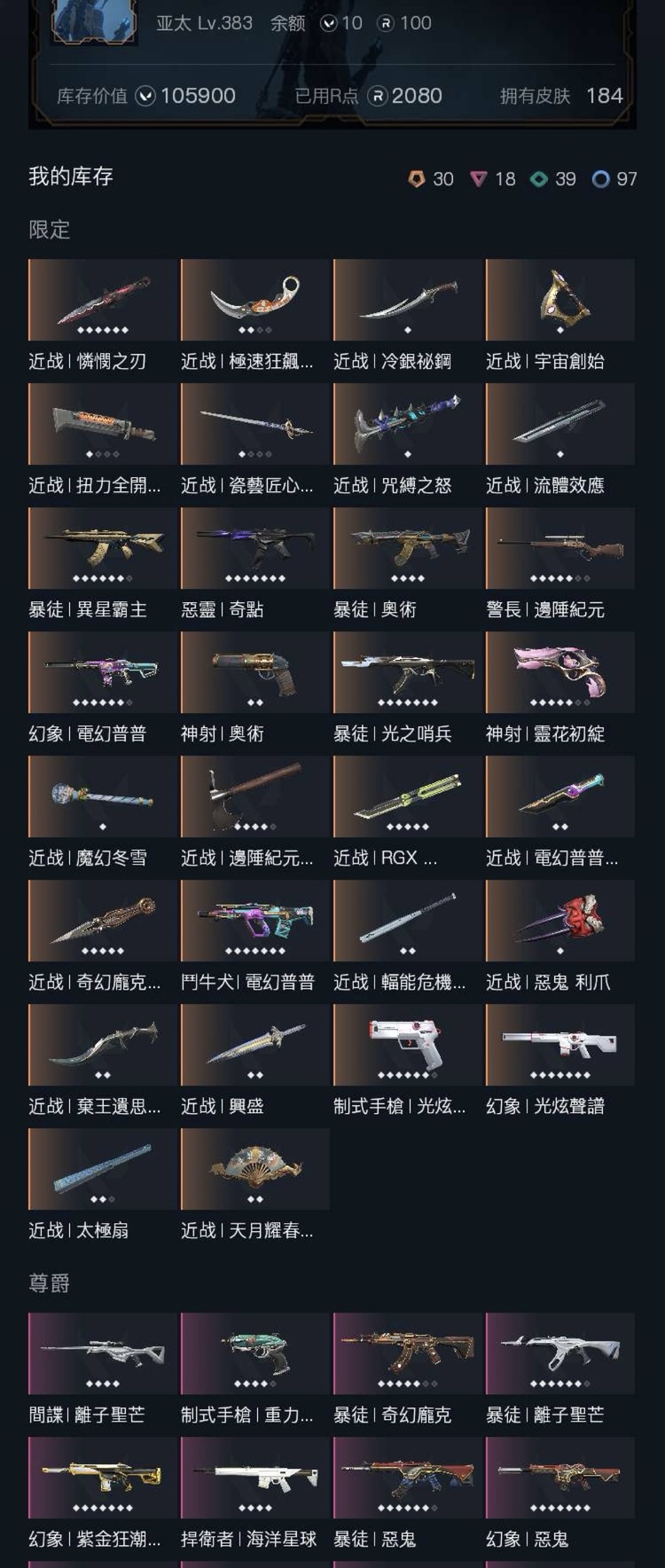Tap the 暴徒 | 光之哨兵 skin
The height and width of the screenshot is (1568, 665).
tap(408, 673)
